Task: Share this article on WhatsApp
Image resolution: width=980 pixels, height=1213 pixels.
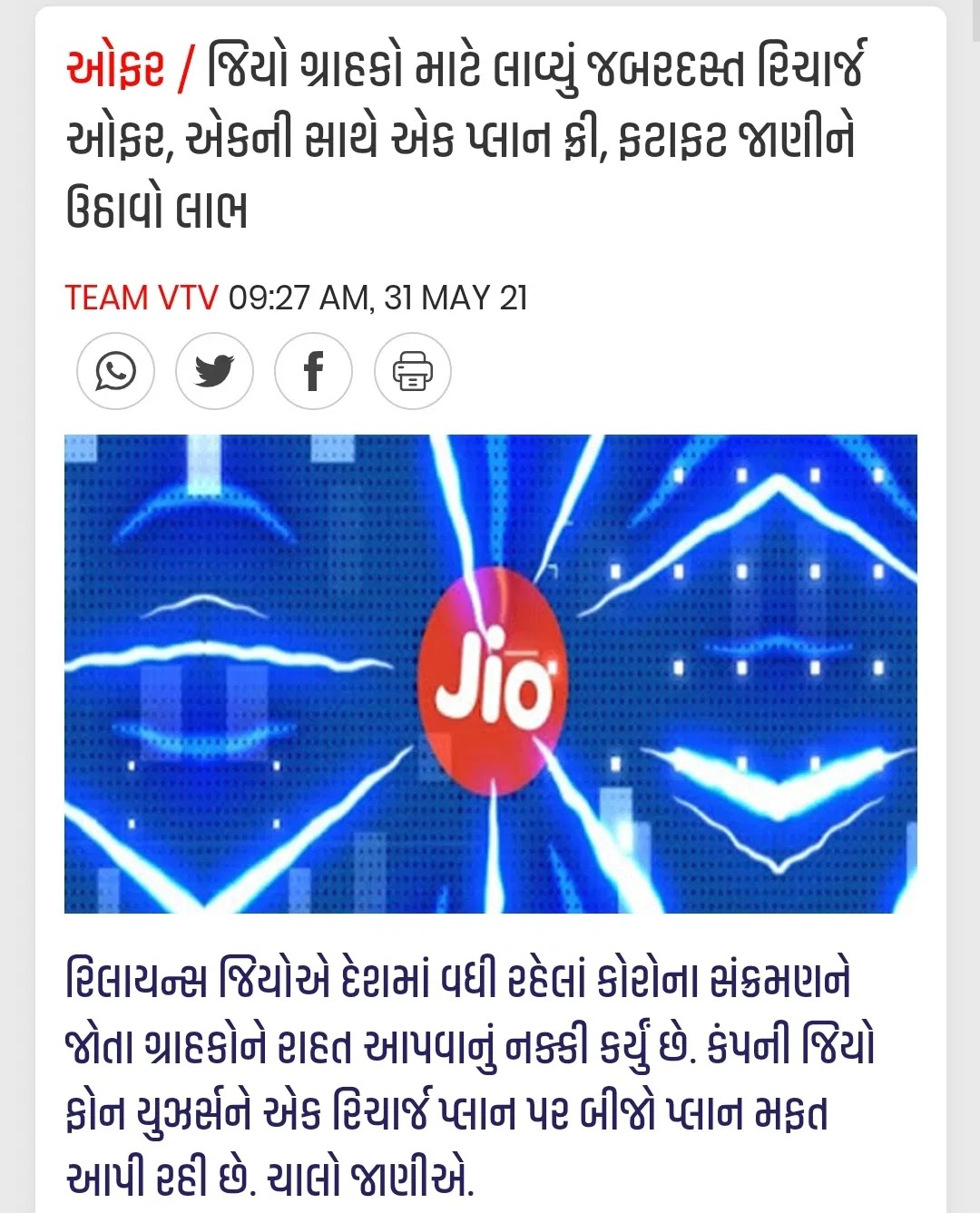Action: click(115, 371)
